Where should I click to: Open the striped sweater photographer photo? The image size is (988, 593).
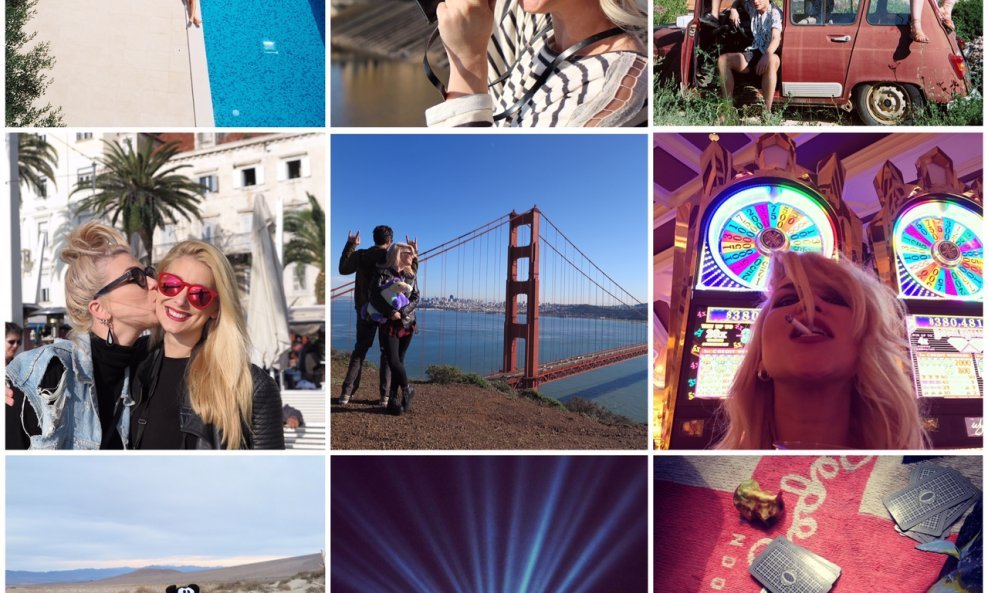click(489, 62)
